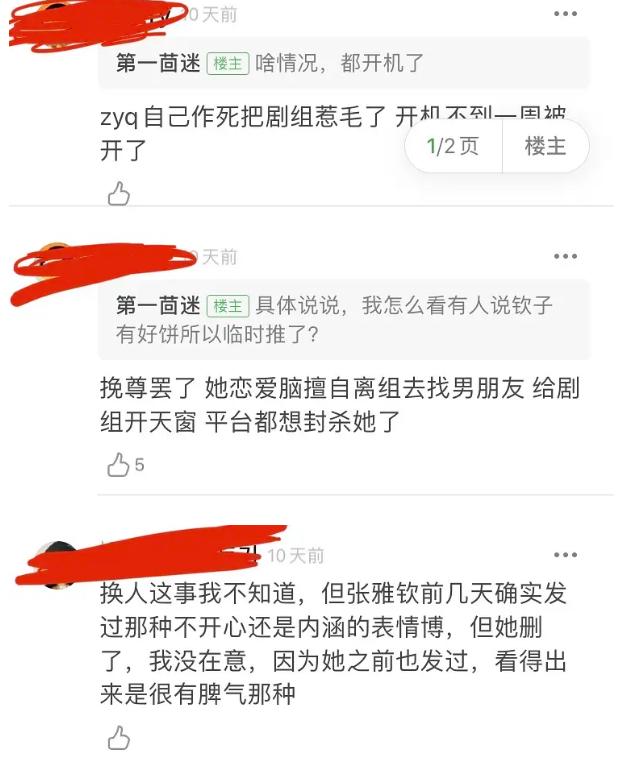This screenshot has width=623, height=763.
Task: Open overflow menu on the '挽尊罢了' comment
Action: [x=565, y=257]
